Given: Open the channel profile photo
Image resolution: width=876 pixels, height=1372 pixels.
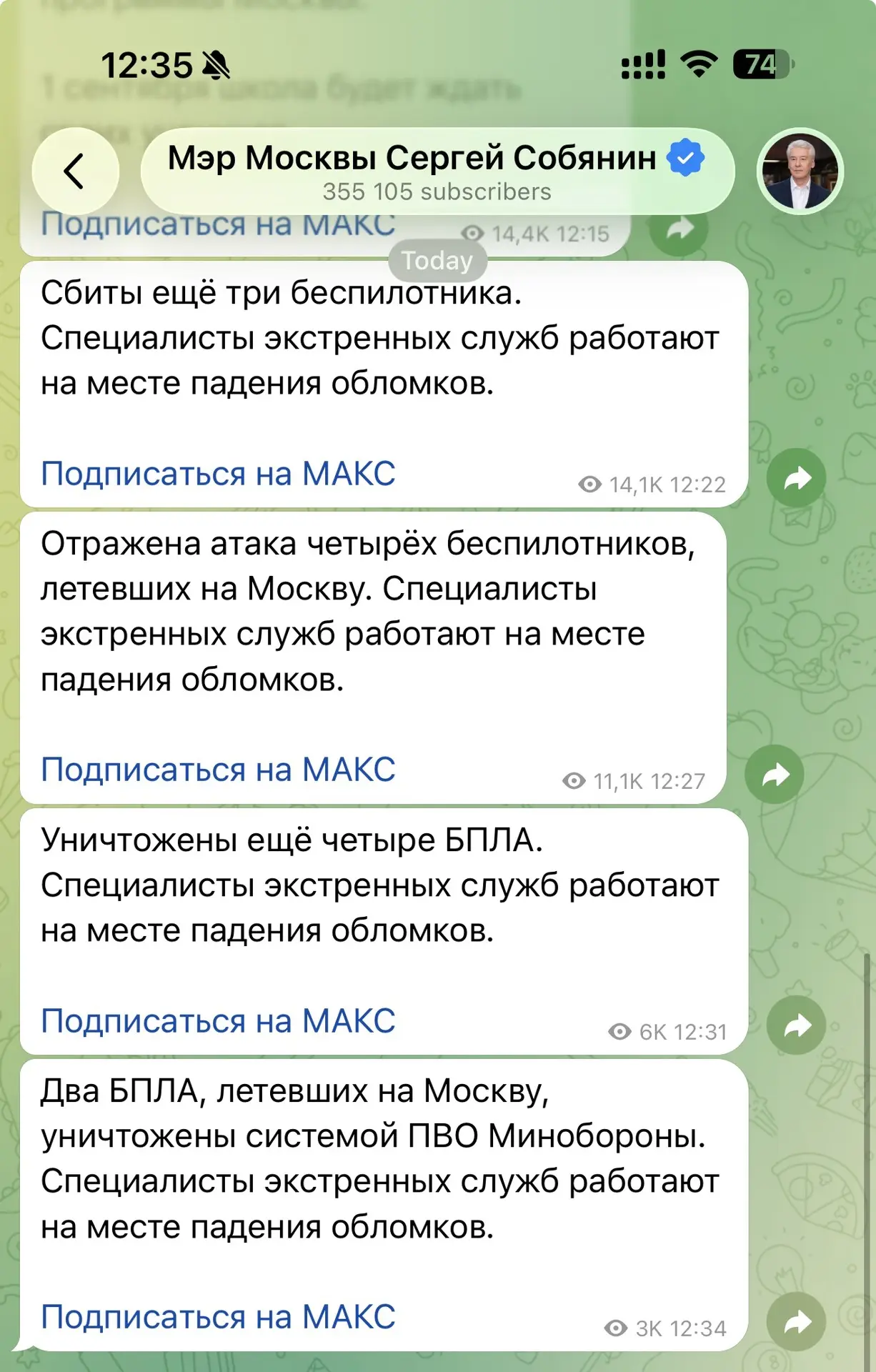Looking at the screenshot, I should [800, 171].
